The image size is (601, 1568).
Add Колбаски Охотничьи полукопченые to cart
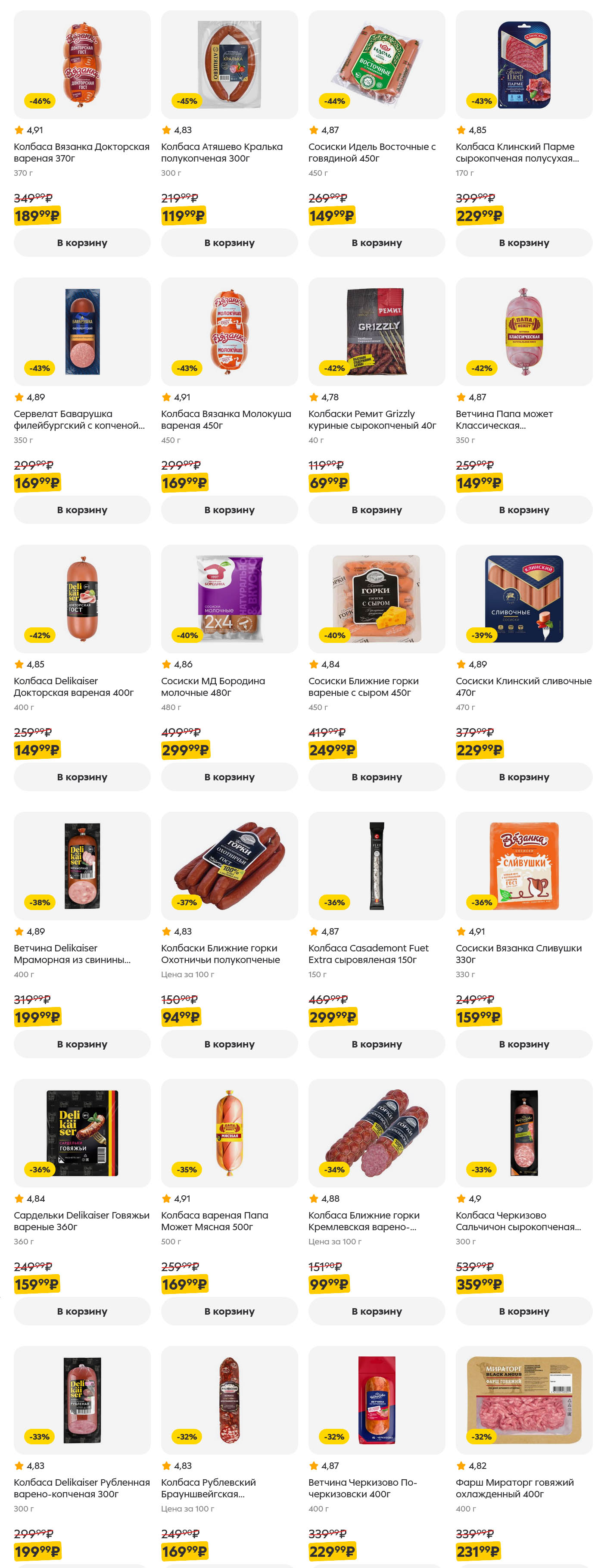(229, 1044)
